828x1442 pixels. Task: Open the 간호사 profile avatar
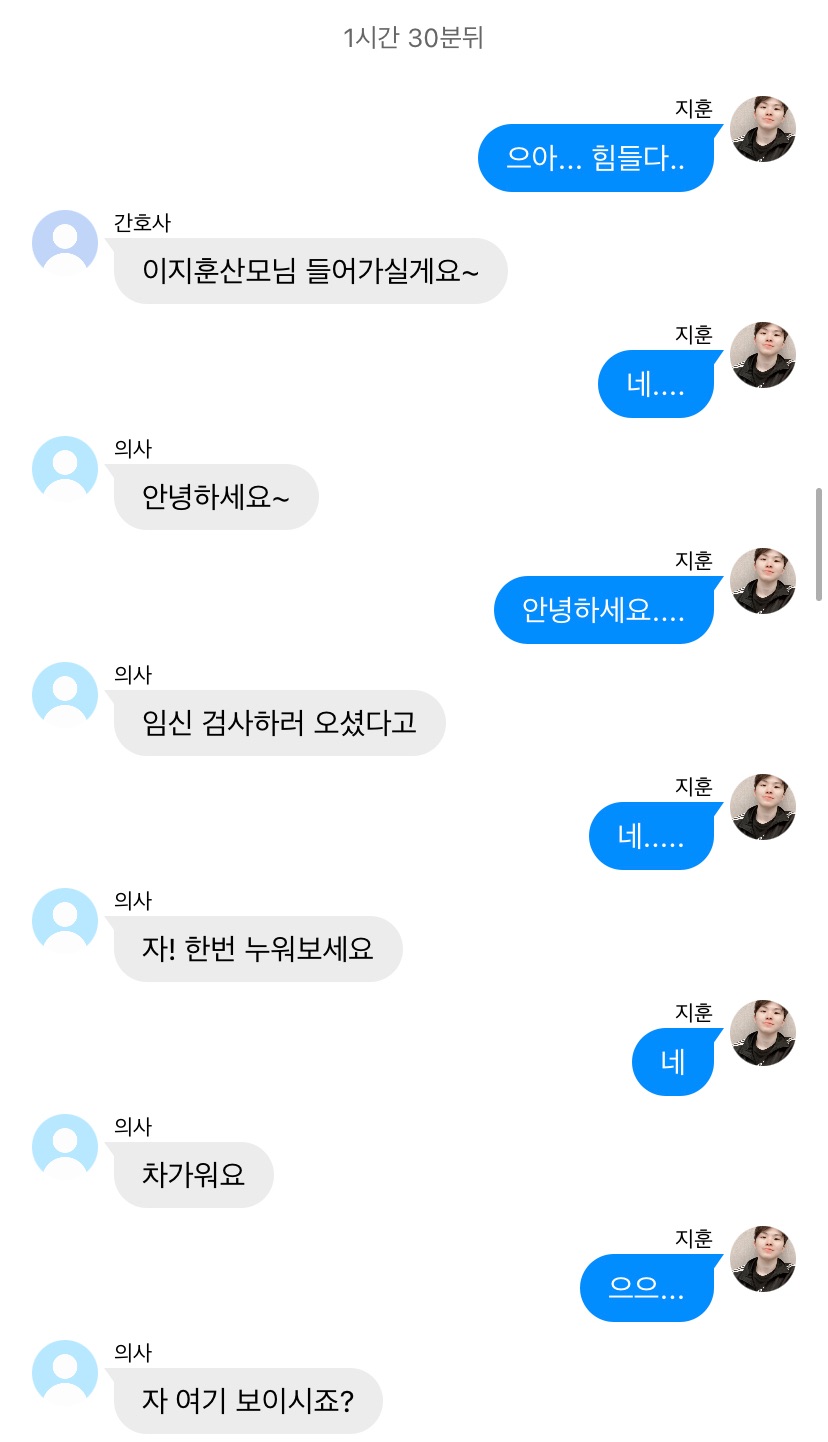coord(65,243)
